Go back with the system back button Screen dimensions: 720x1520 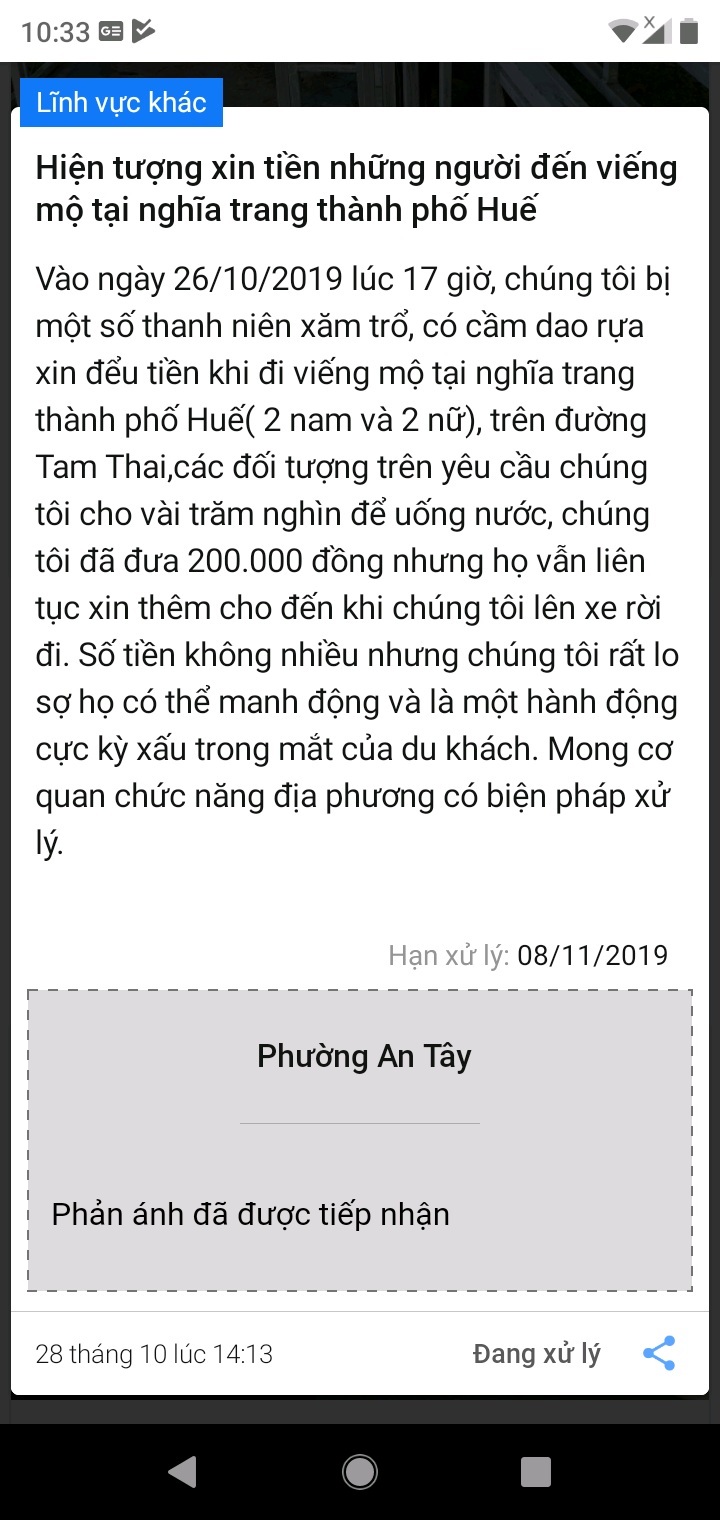(182, 1471)
